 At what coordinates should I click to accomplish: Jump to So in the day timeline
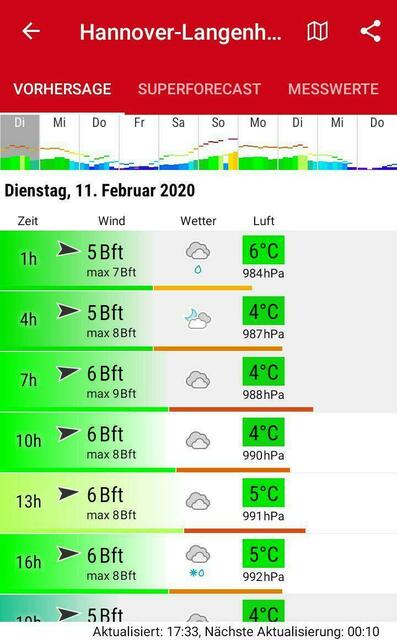click(218, 142)
